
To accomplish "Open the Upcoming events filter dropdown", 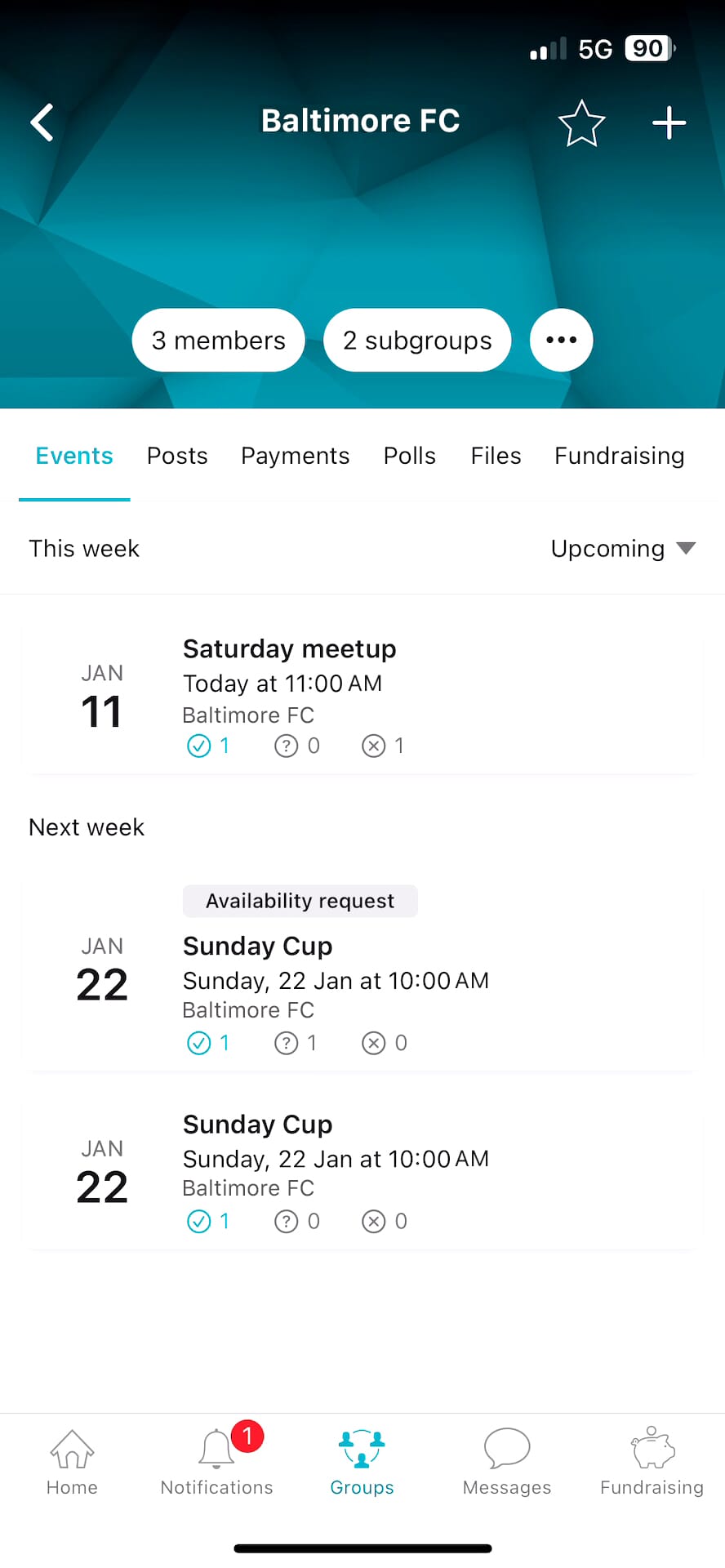I will click(624, 548).
